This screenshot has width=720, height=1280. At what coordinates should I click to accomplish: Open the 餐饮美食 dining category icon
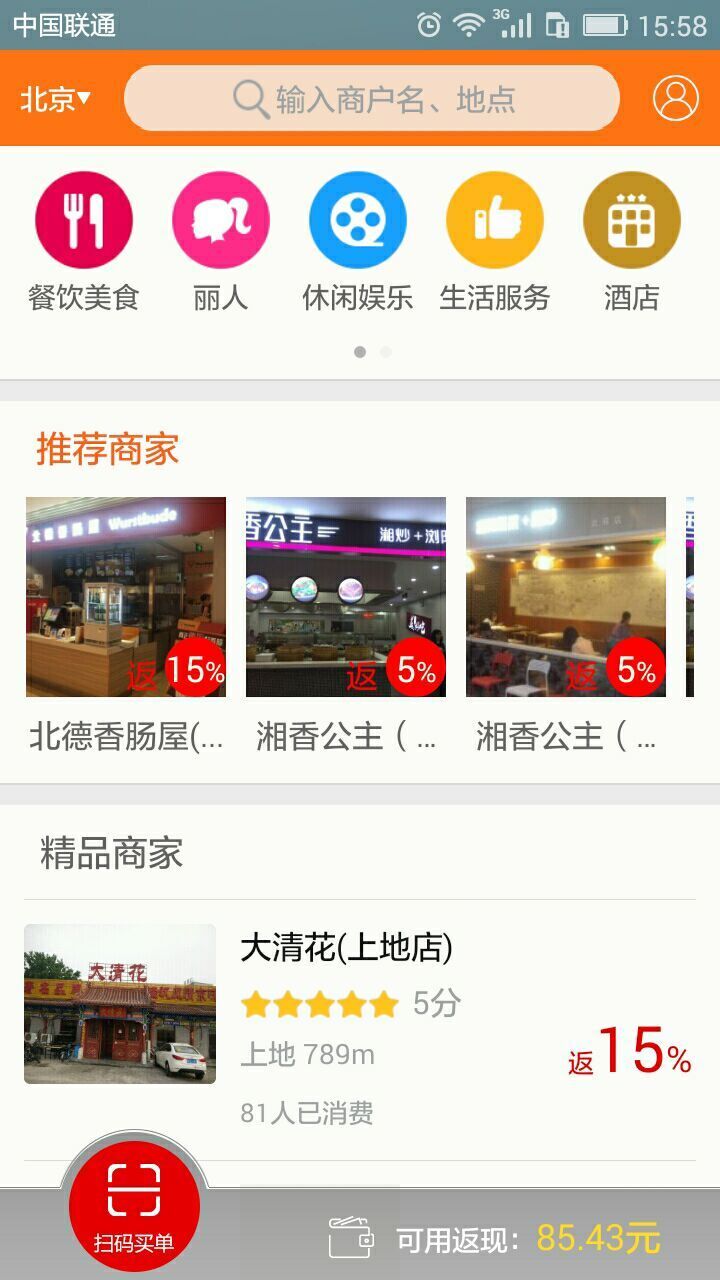click(84, 219)
